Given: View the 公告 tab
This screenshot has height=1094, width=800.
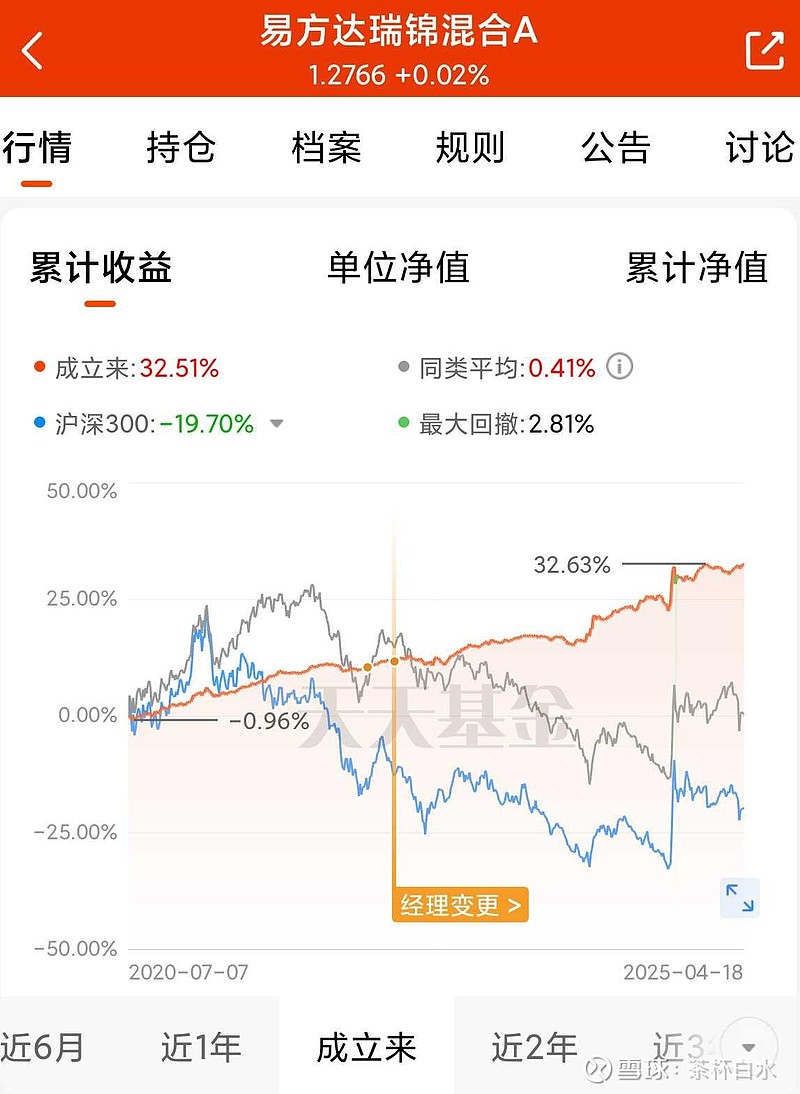Looking at the screenshot, I should 616,147.
